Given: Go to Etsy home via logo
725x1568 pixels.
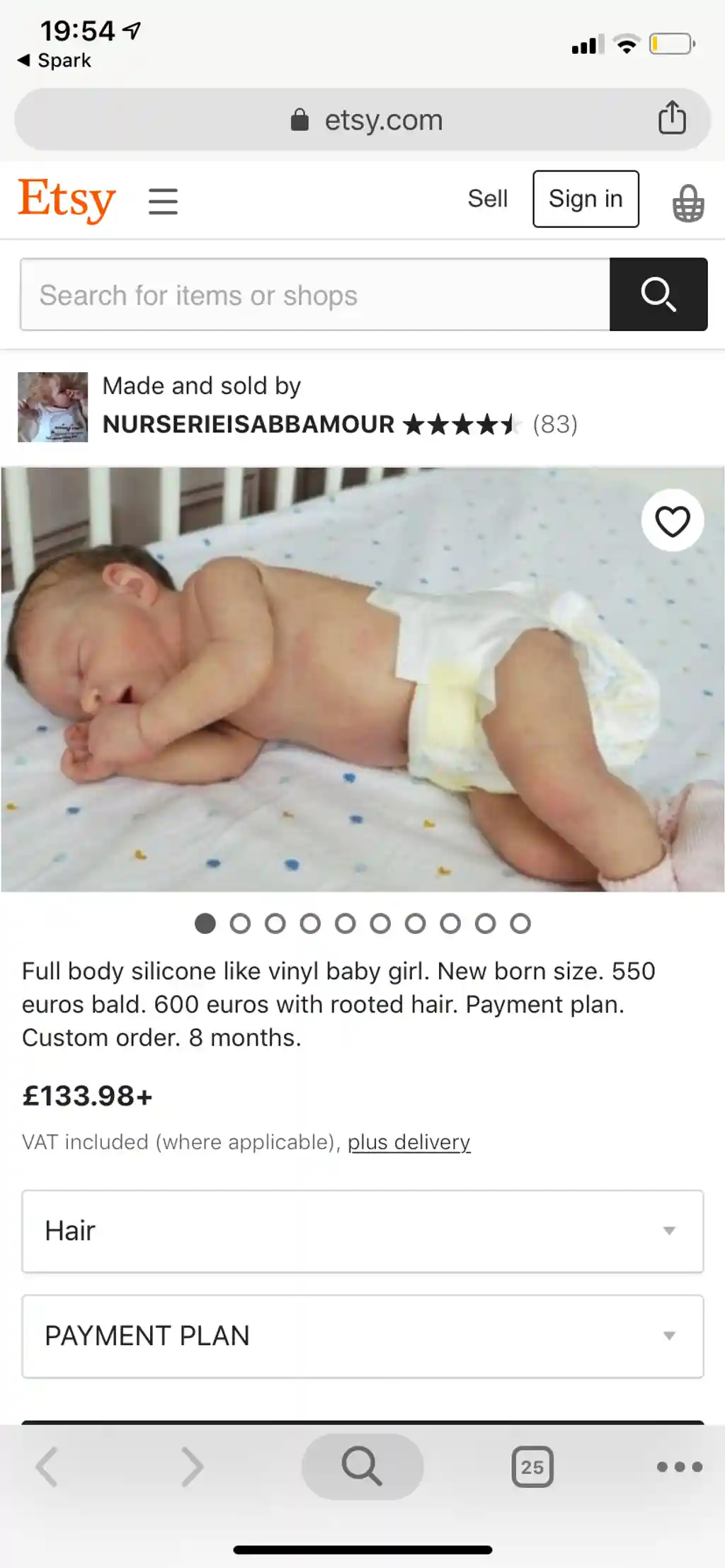Looking at the screenshot, I should point(67,199).
